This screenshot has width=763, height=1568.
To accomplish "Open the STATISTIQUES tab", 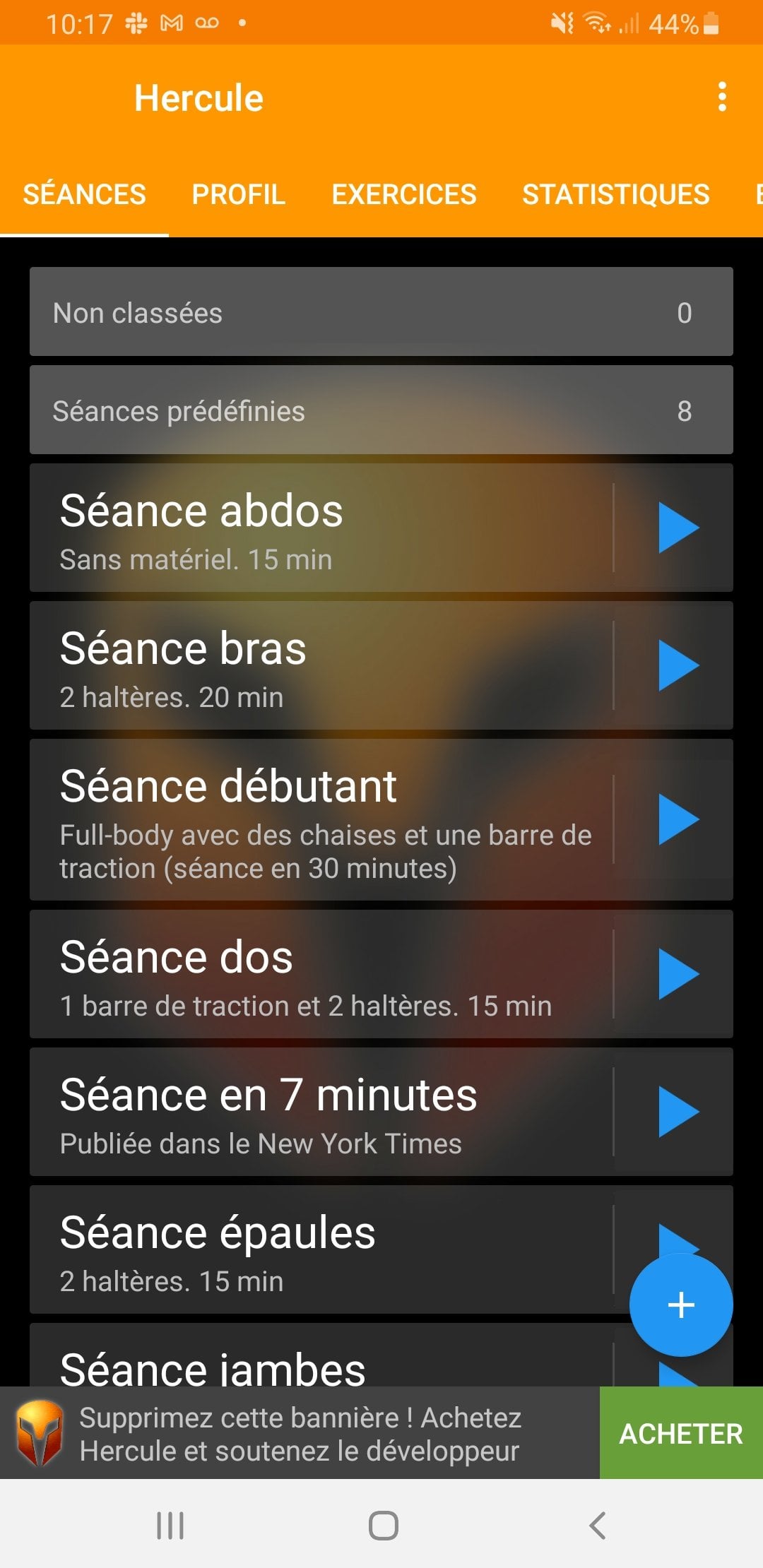I will (x=616, y=194).
